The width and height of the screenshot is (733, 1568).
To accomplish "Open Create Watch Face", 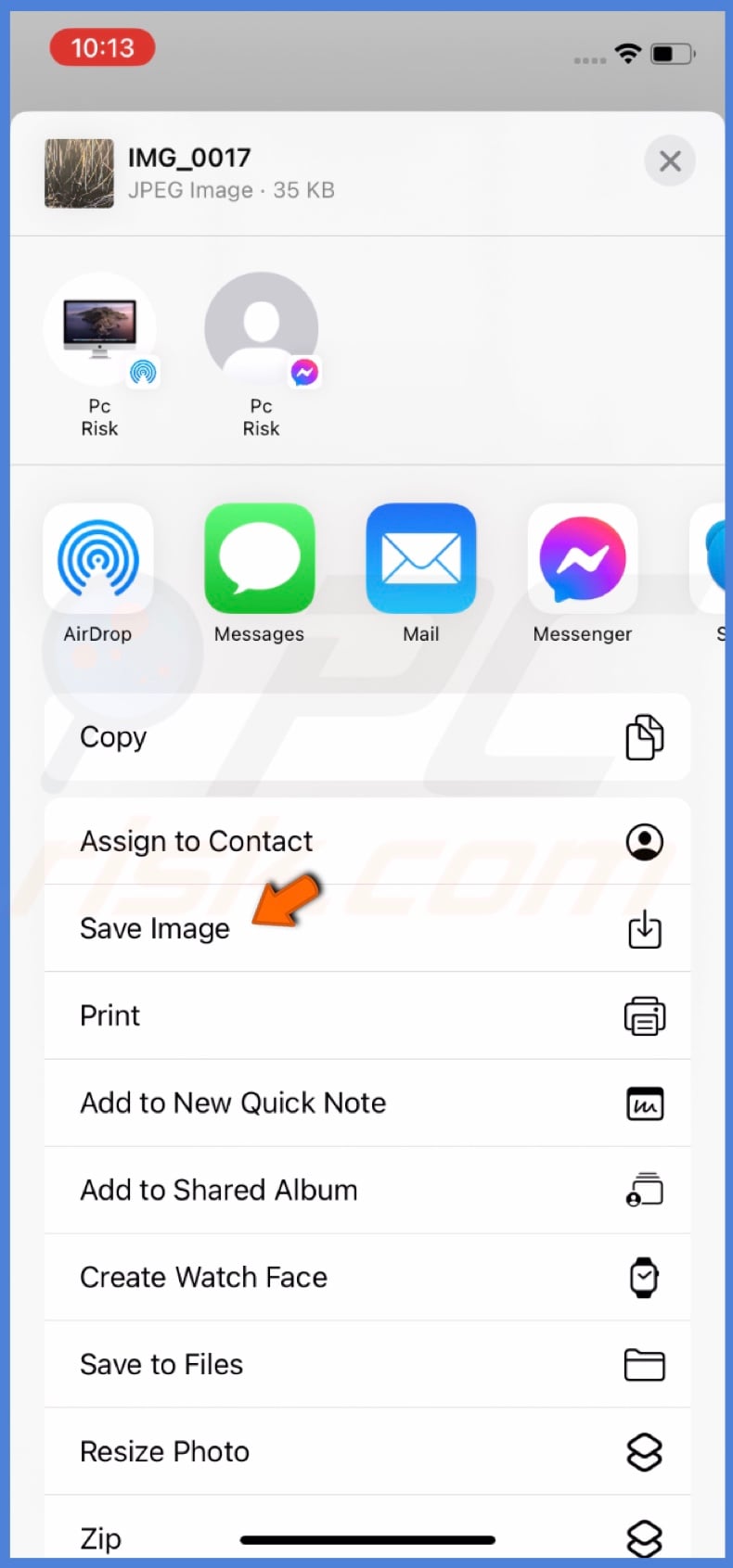I will 367,1278.
